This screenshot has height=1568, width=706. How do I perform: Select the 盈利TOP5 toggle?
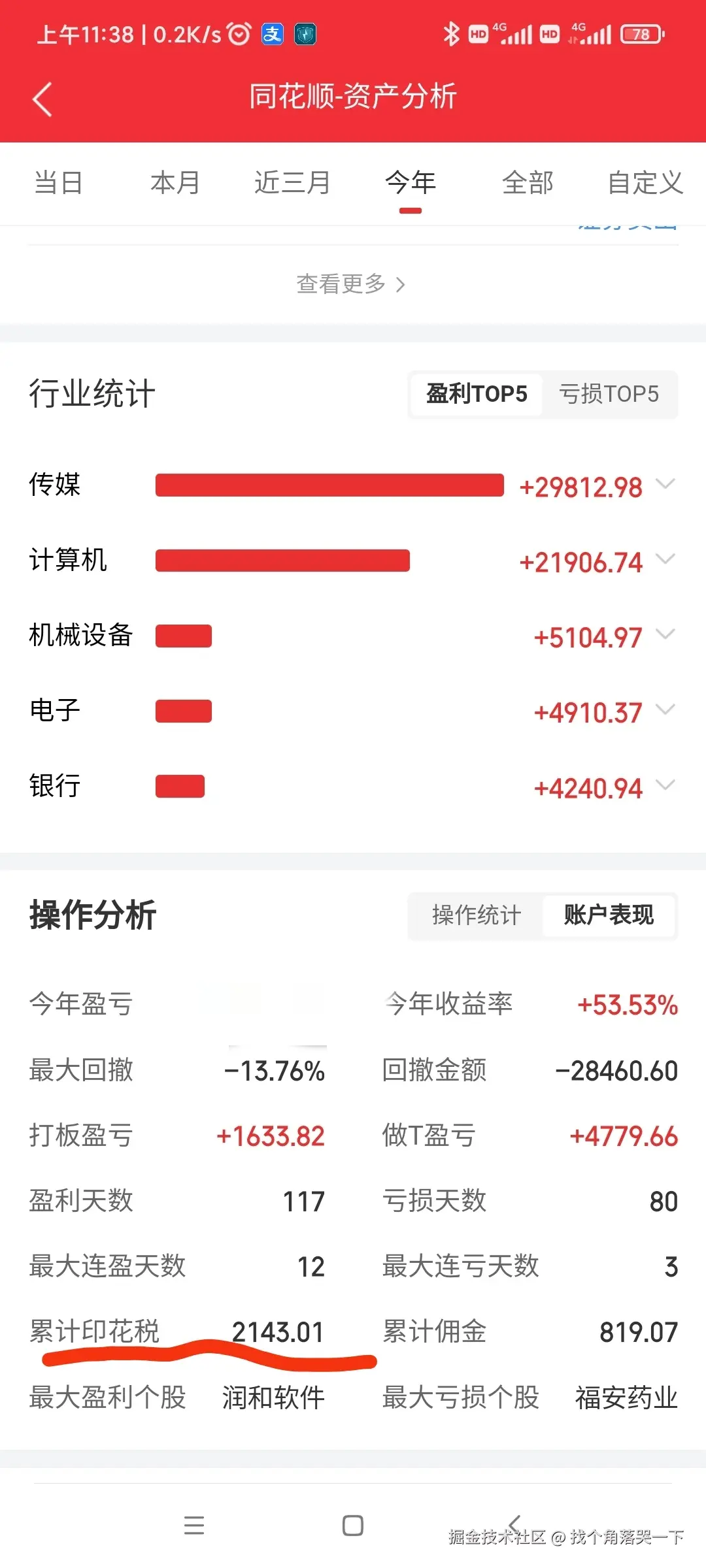[475, 394]
